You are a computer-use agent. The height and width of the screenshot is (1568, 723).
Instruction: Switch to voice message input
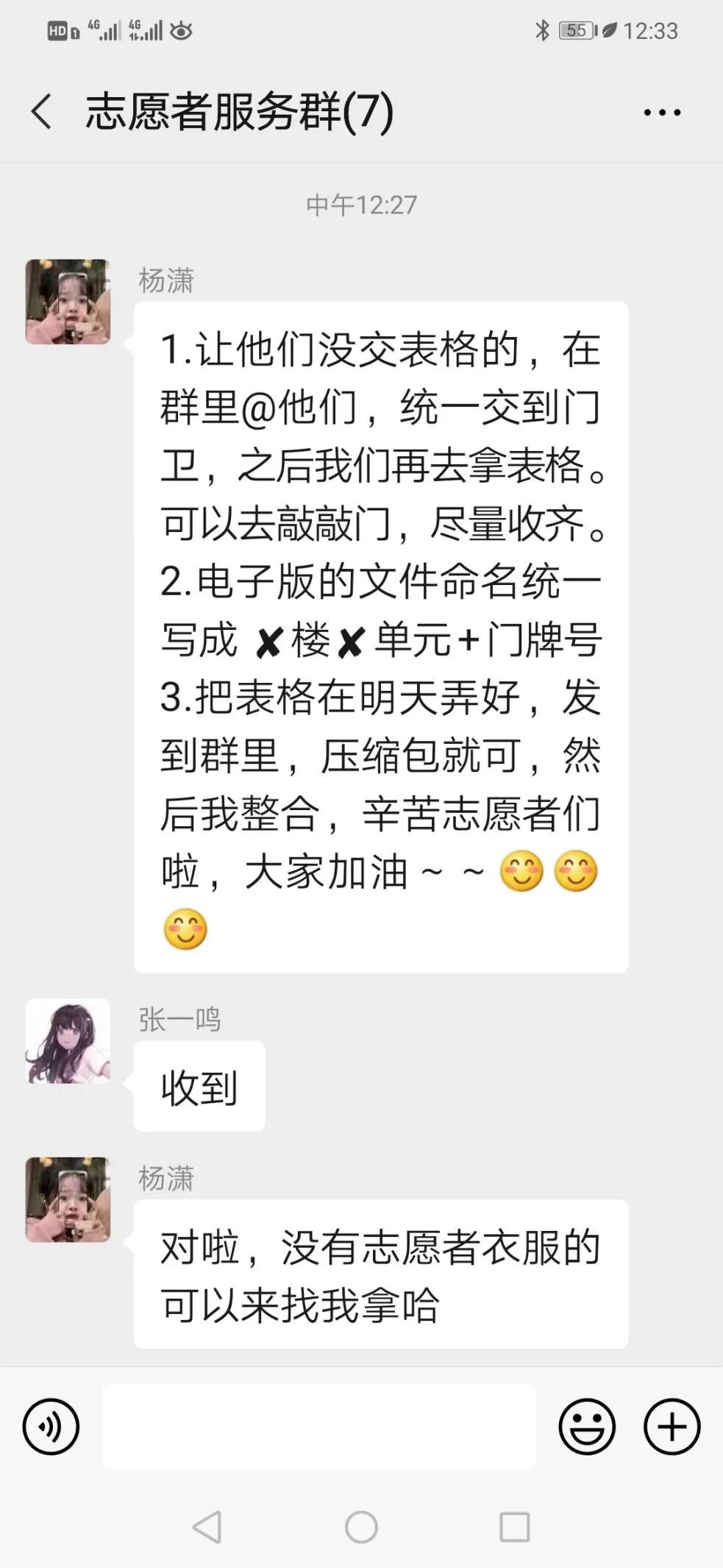click(x=51, y=1427)
